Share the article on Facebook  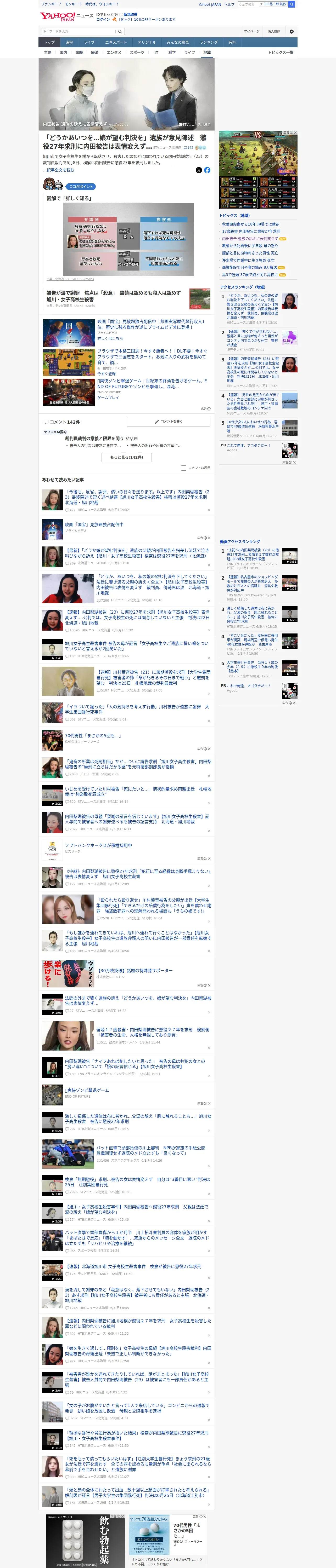coord(207,170)
